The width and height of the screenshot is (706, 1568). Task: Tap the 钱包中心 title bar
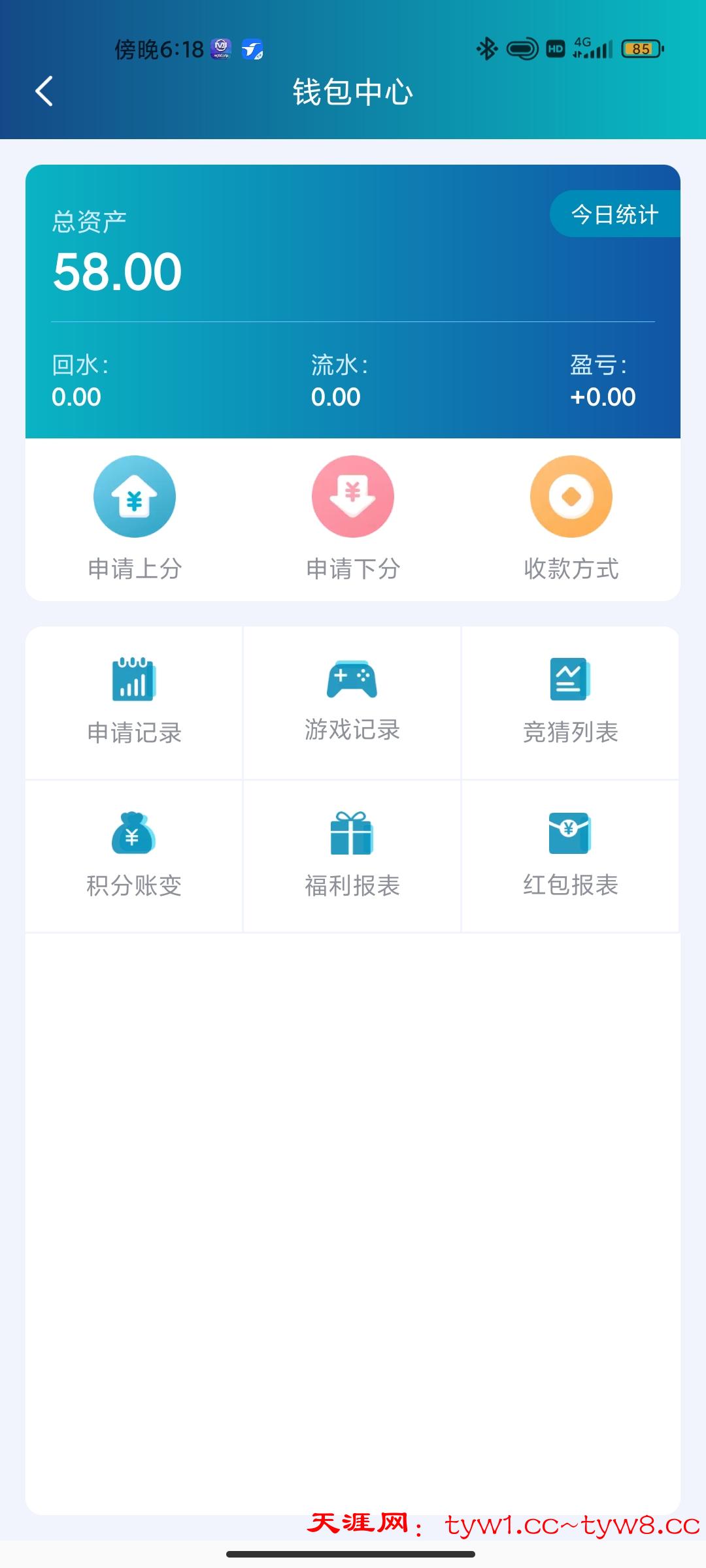click(x=353, y=91)
